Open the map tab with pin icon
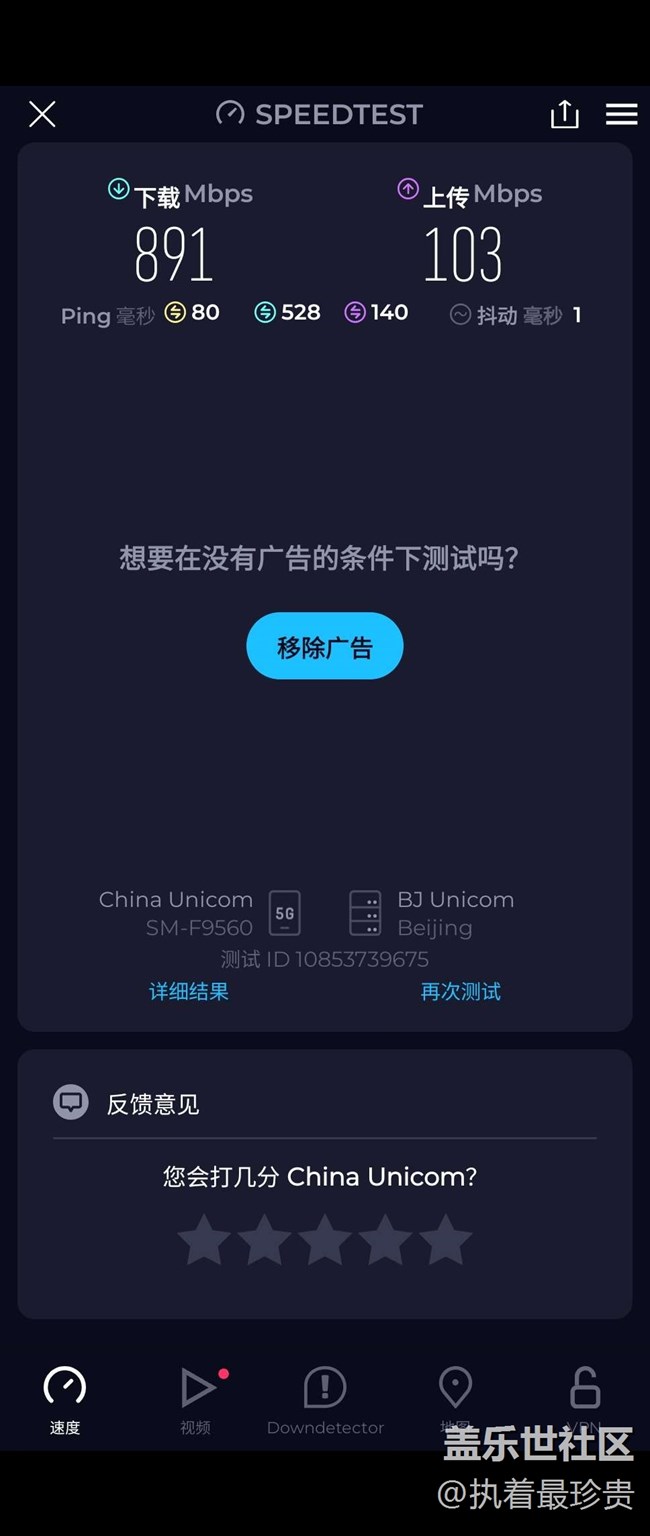 click(x=456, y=1400)
